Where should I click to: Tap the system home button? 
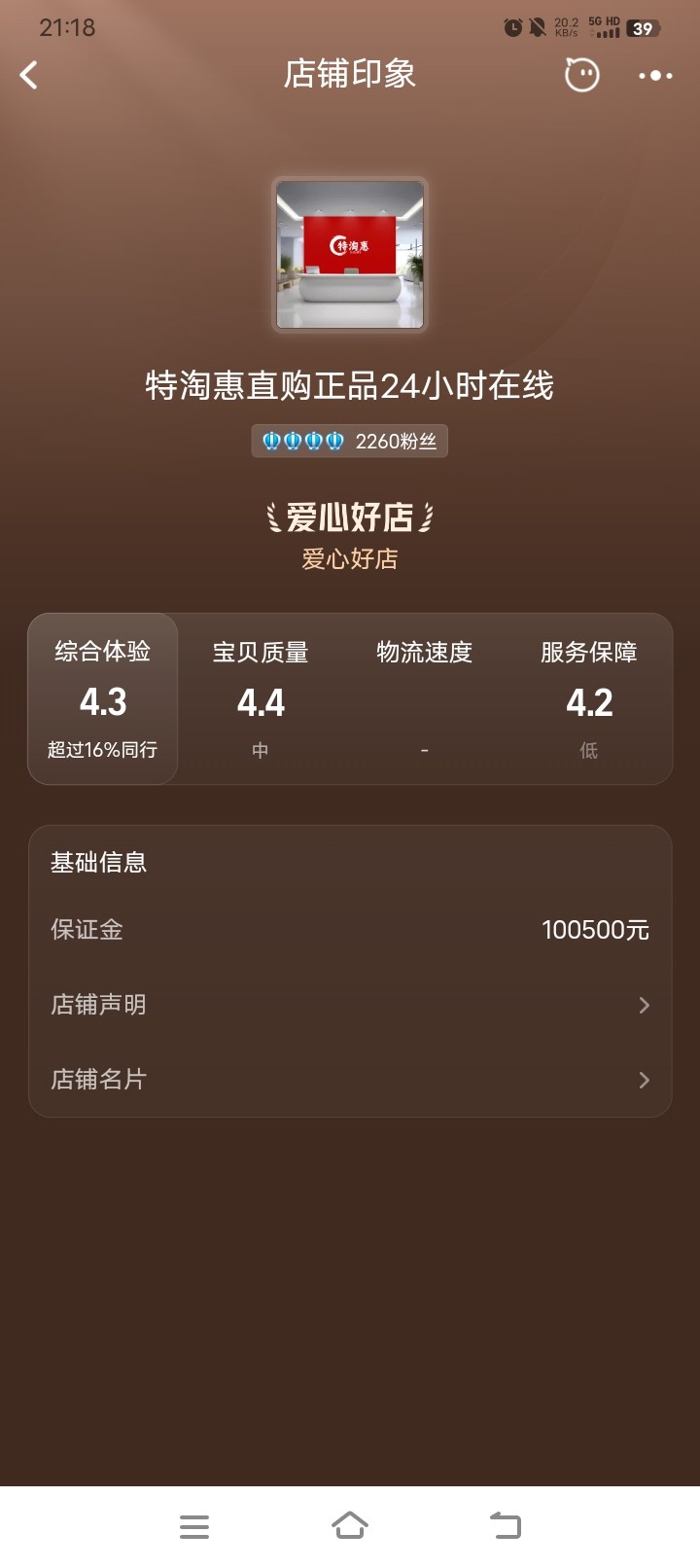(350, 1525)
